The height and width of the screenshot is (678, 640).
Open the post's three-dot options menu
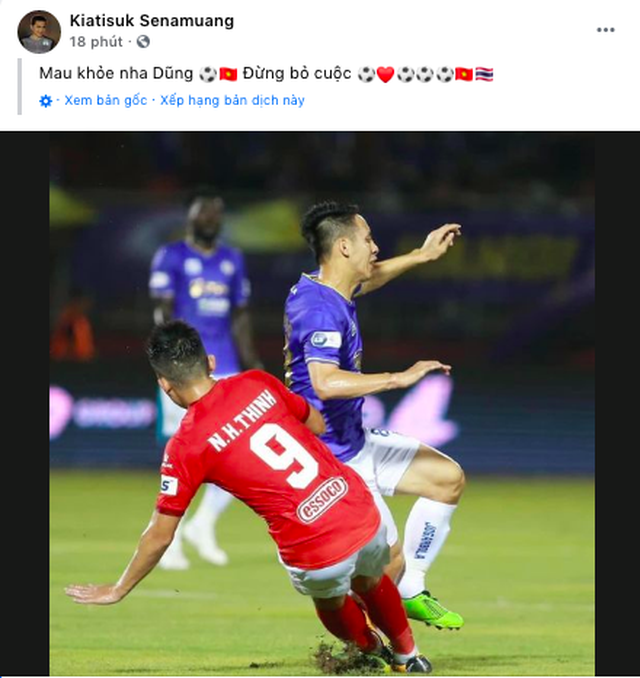tap(605, 30)
